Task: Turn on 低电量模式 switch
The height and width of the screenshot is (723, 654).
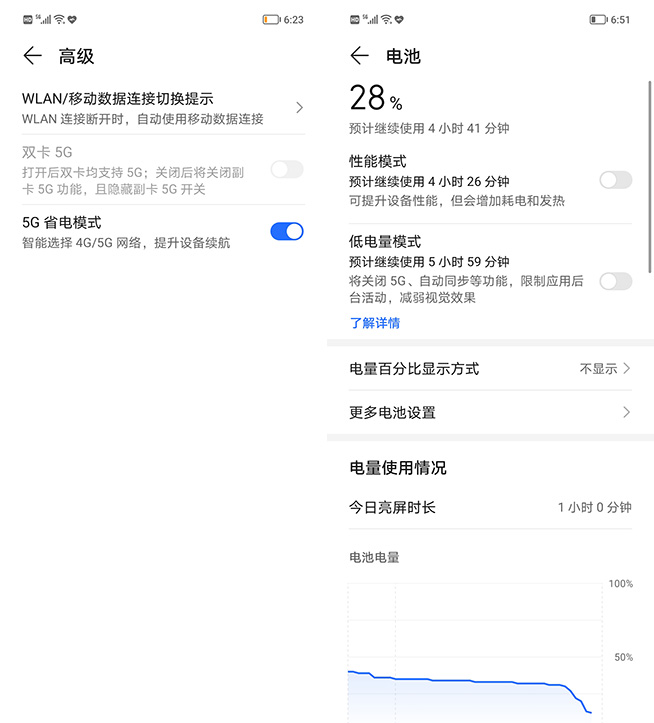Action: pos(615,281)
